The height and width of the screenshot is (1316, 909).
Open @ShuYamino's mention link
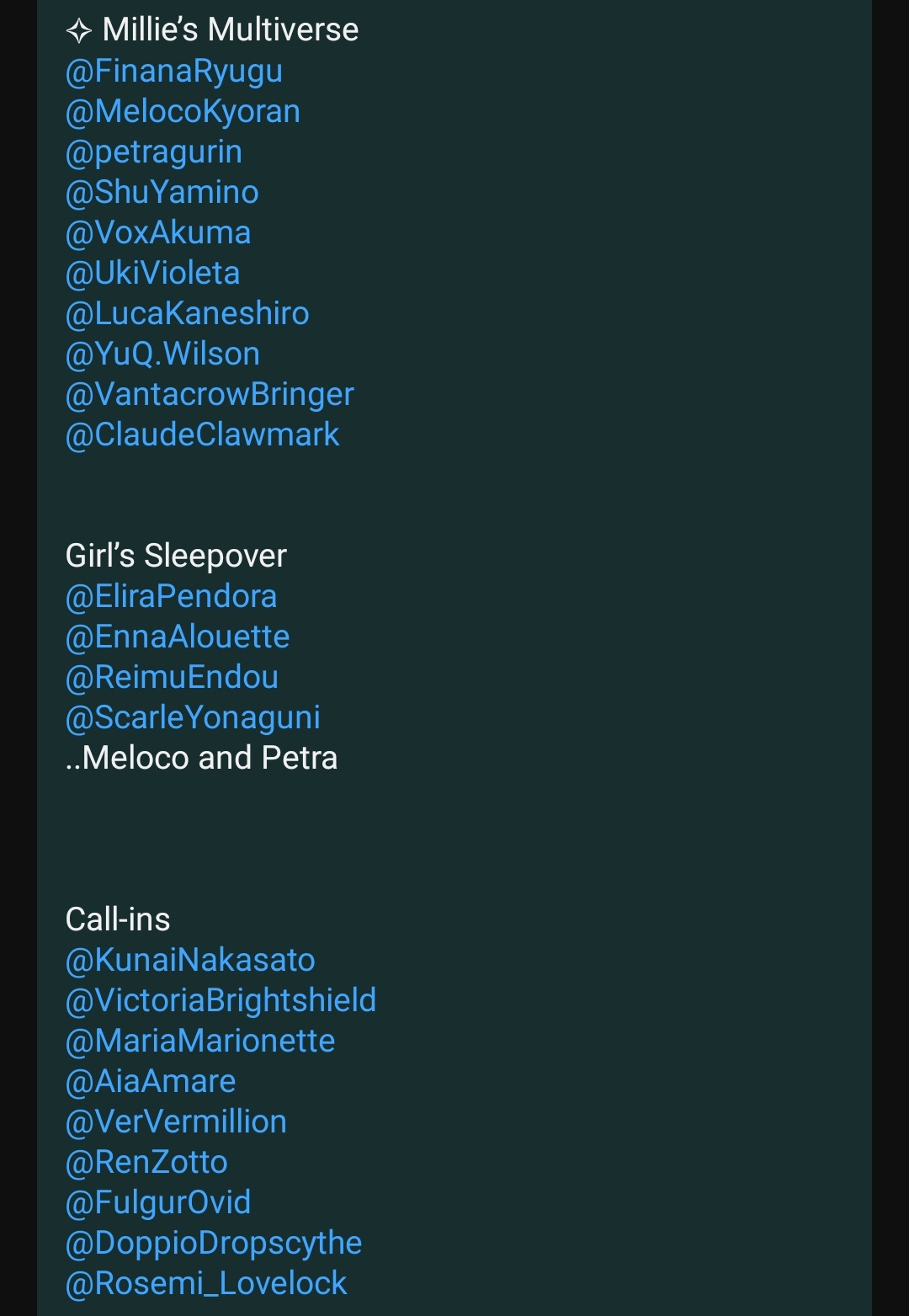tap(162, 193)
